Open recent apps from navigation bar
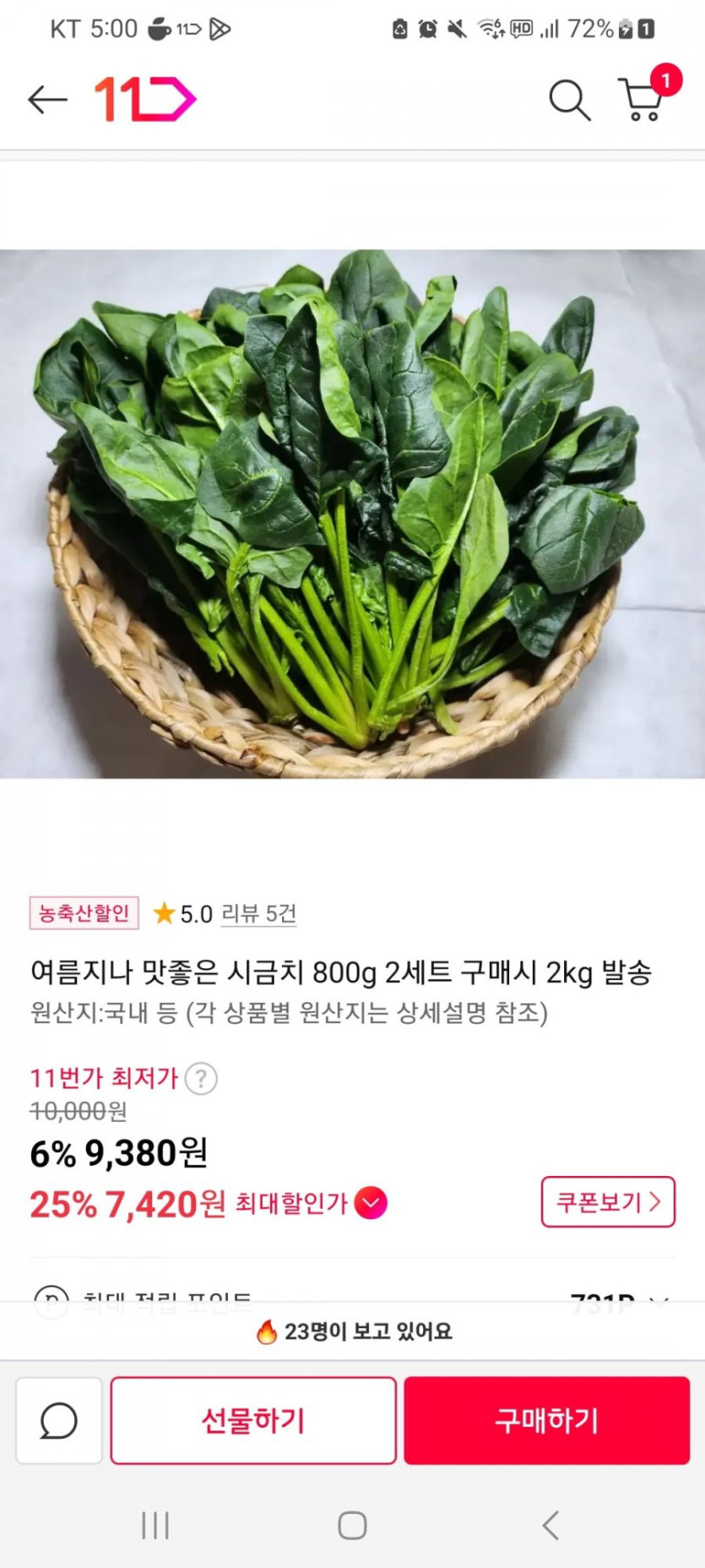The image size is (705, 1568). click(155, 1525)
